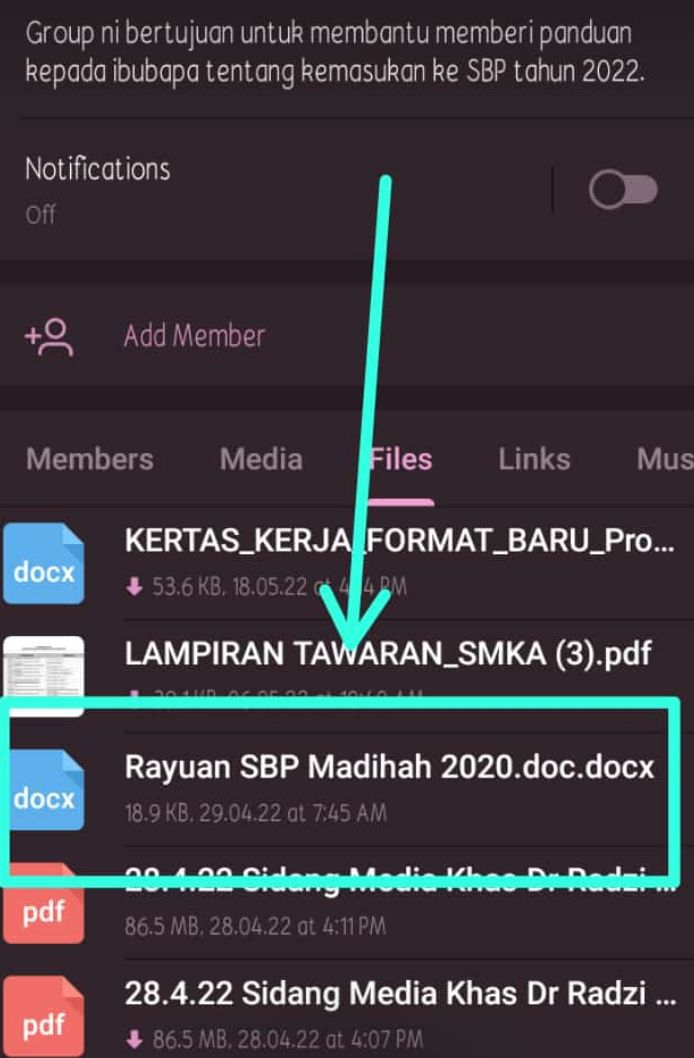The height and width of the screenshot is (1058, 694).
Task: Select the Files tab
Action: coord(401,459)
